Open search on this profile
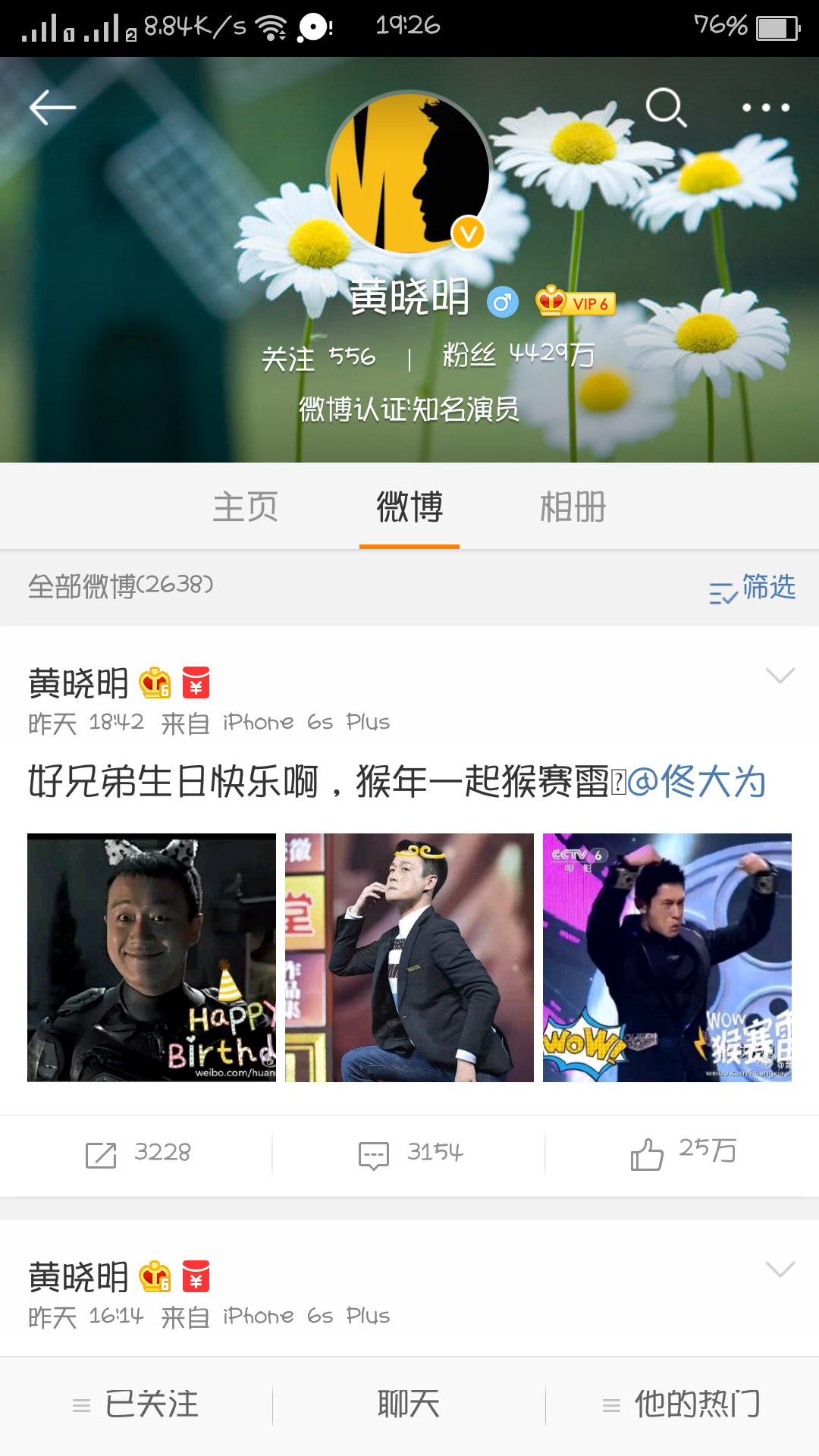The image size is (819, 1456). coord(666,108)
